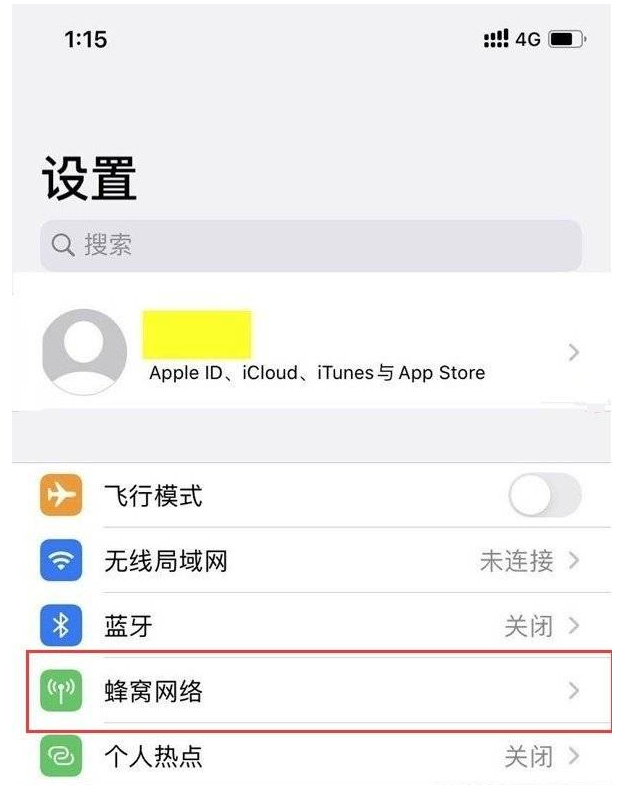Toggle the 飞行模式 airplane mode switch
Image resolution: width=618 pixels, height=785 pixels.
544,496
